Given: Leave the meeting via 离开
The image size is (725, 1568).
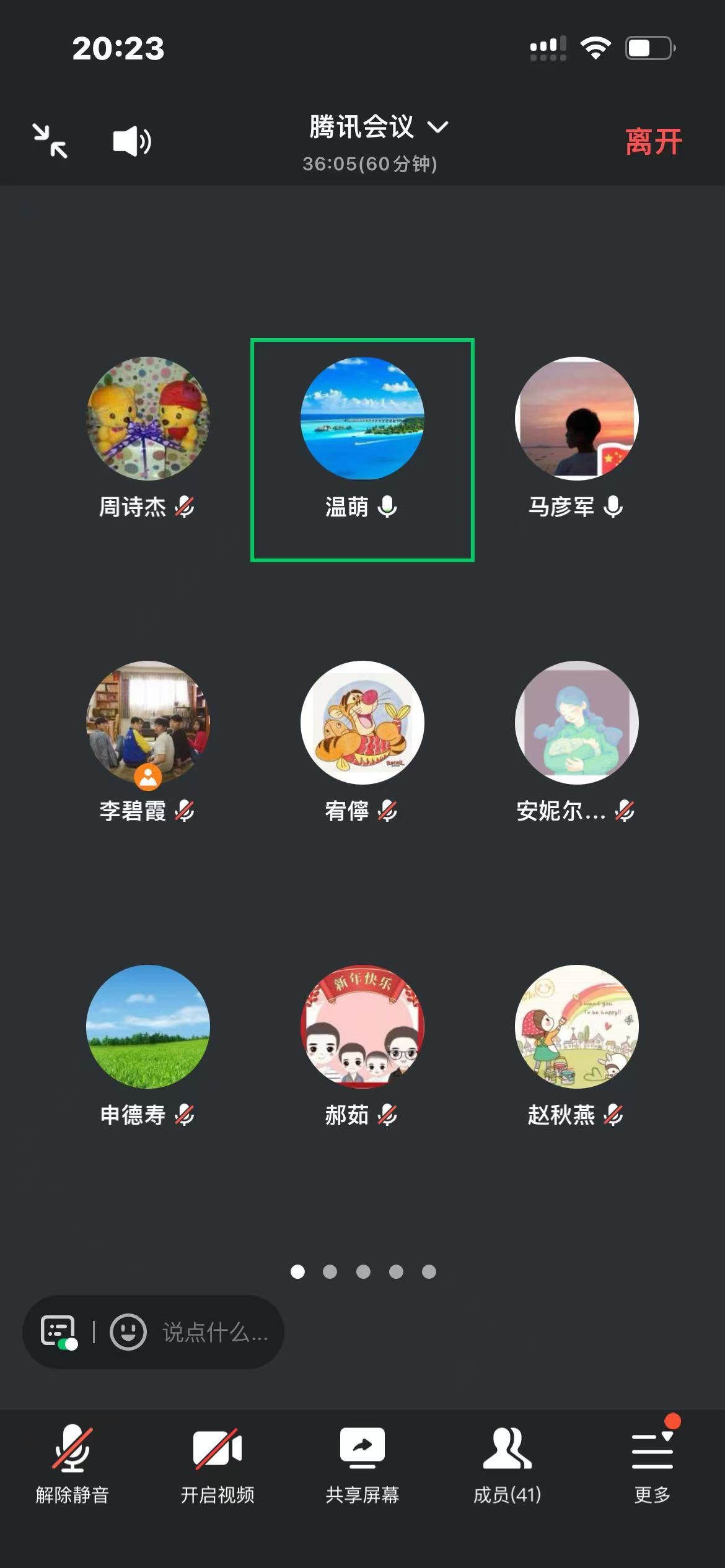Looking at the screenshot, I should click(652, 142).
